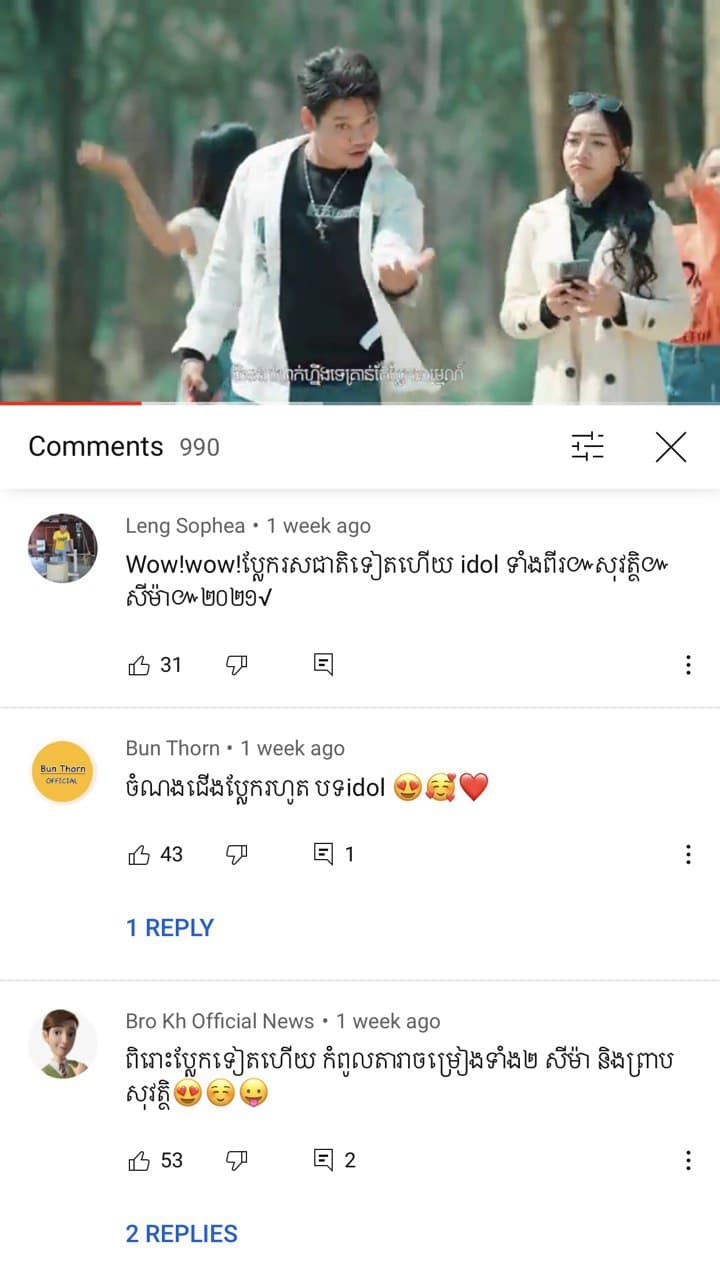The height and width of the screenshot is (1280, 720).
Task: Dislike Leng Sophea's comment
Action: point(237,665)
